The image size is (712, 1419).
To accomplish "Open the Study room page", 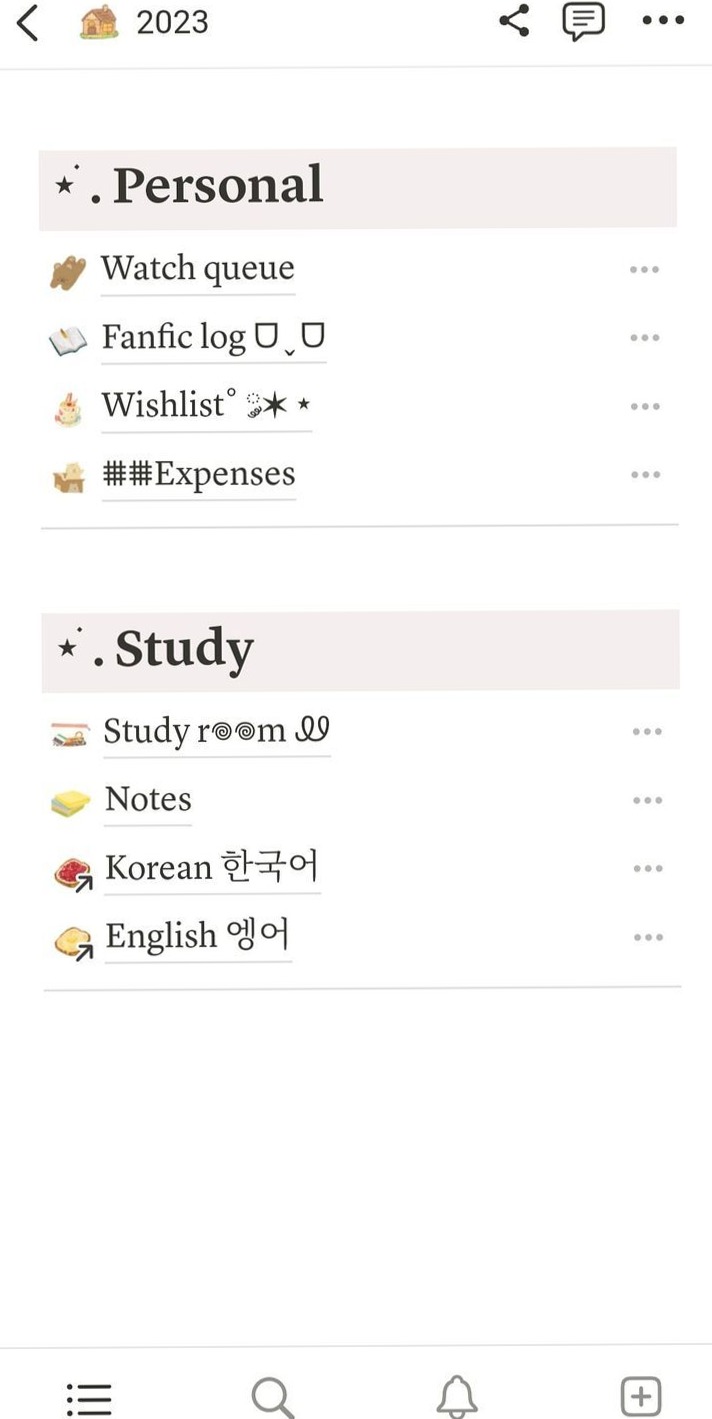I will [x=216, y=731].
